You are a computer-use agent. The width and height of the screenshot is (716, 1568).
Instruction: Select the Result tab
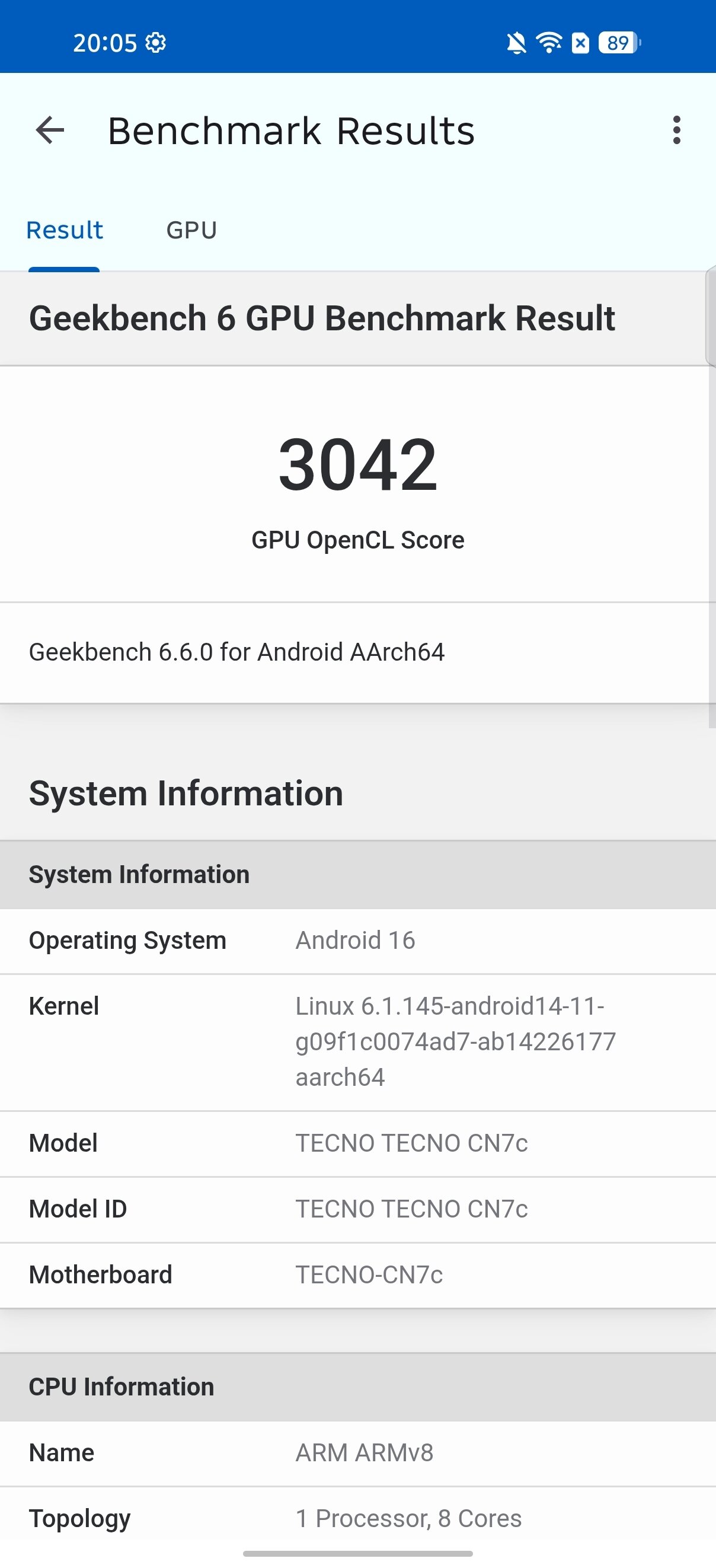tap(65, 230)
